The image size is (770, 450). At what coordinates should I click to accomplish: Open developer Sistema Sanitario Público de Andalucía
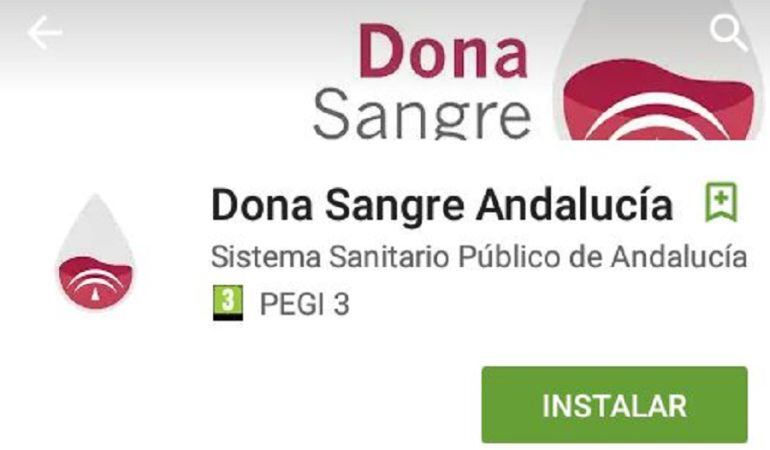click(x=479, y=256)
